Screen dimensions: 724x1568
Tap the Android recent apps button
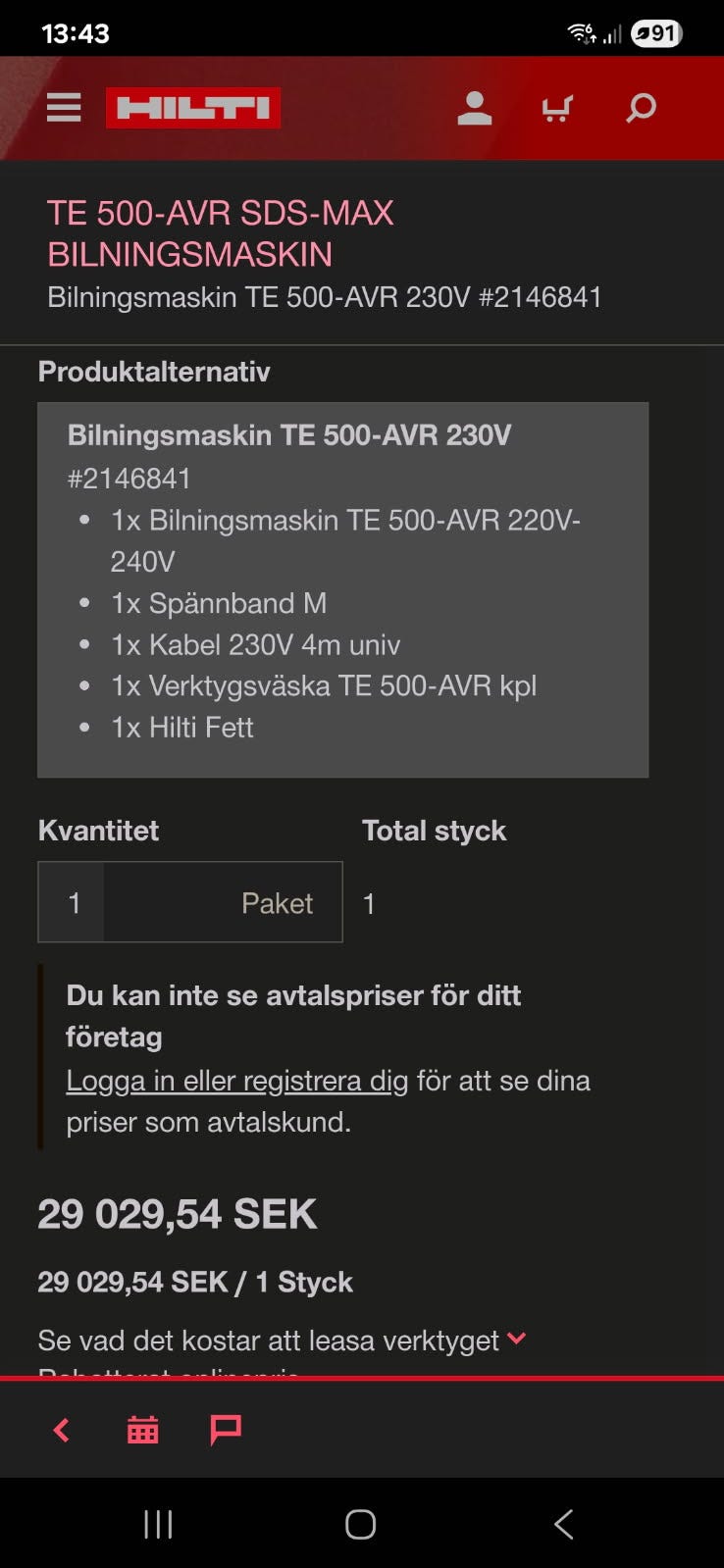pyautogui.click(x=157, y=1524)
